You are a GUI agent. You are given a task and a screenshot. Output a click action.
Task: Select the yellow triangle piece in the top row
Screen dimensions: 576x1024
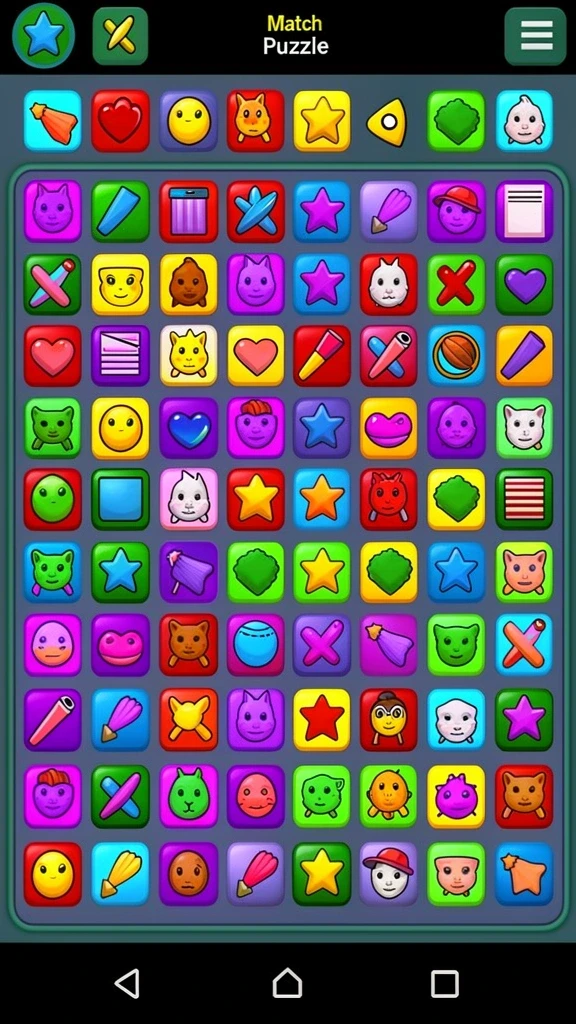(389, 122)
